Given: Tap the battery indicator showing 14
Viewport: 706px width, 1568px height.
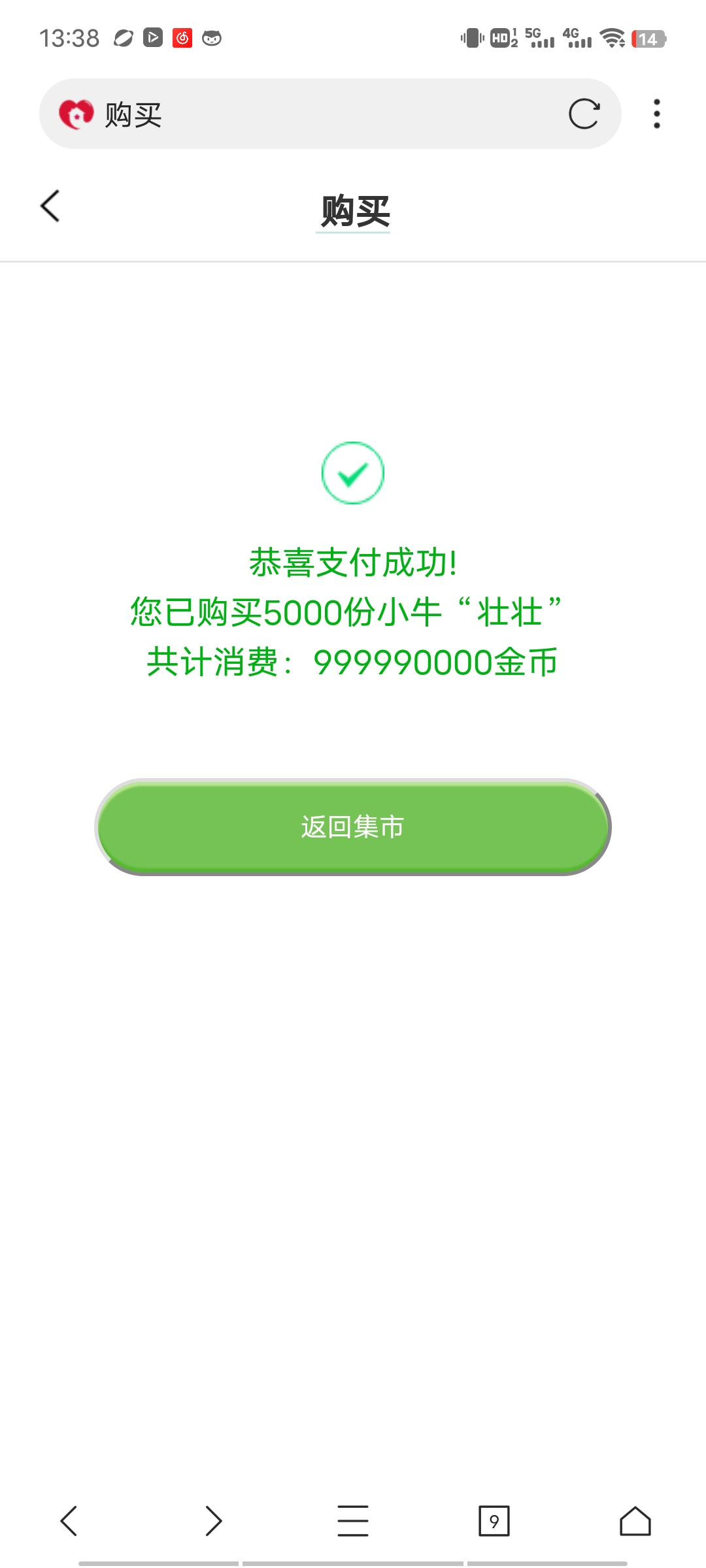Looking at the screenshot, I should [x=647, y=39].
